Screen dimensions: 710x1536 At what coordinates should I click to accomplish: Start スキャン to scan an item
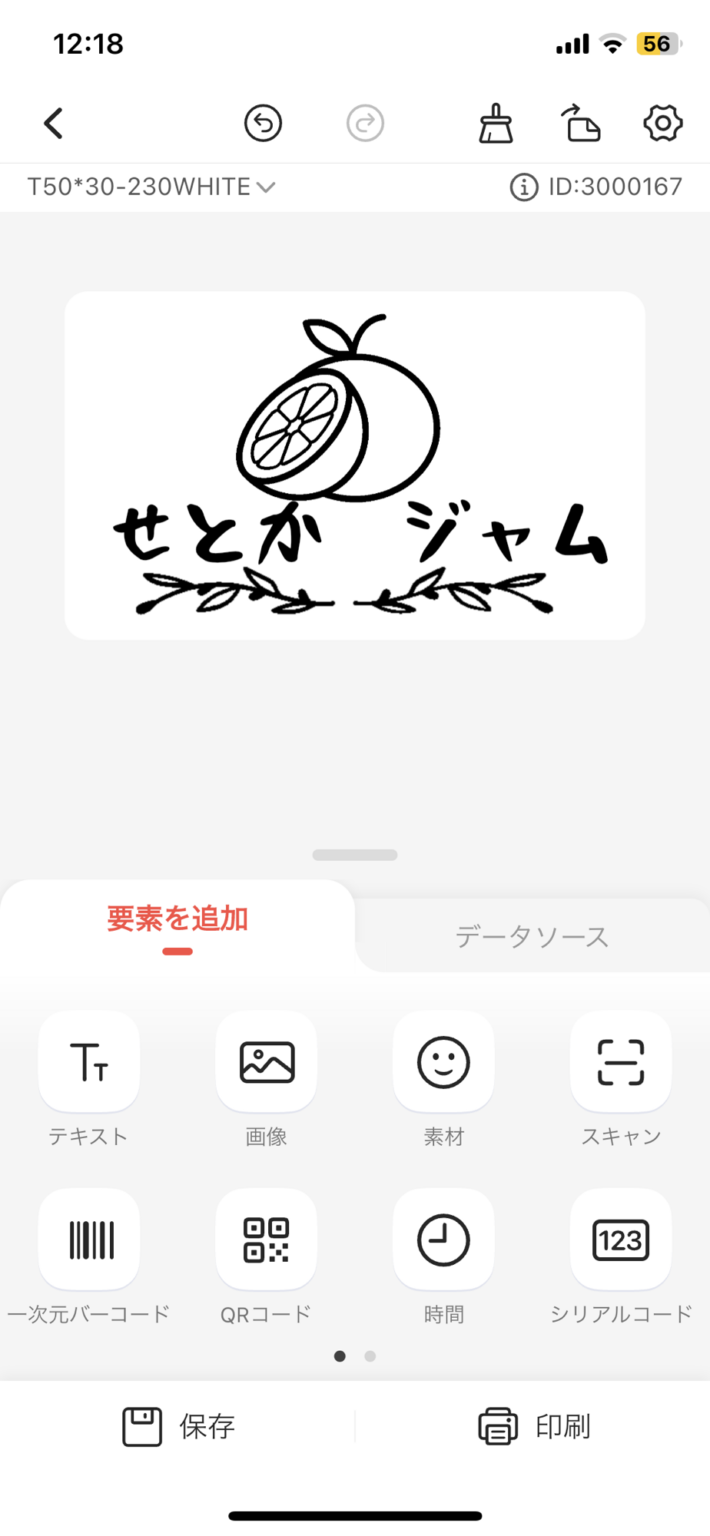click(621, 1062)
